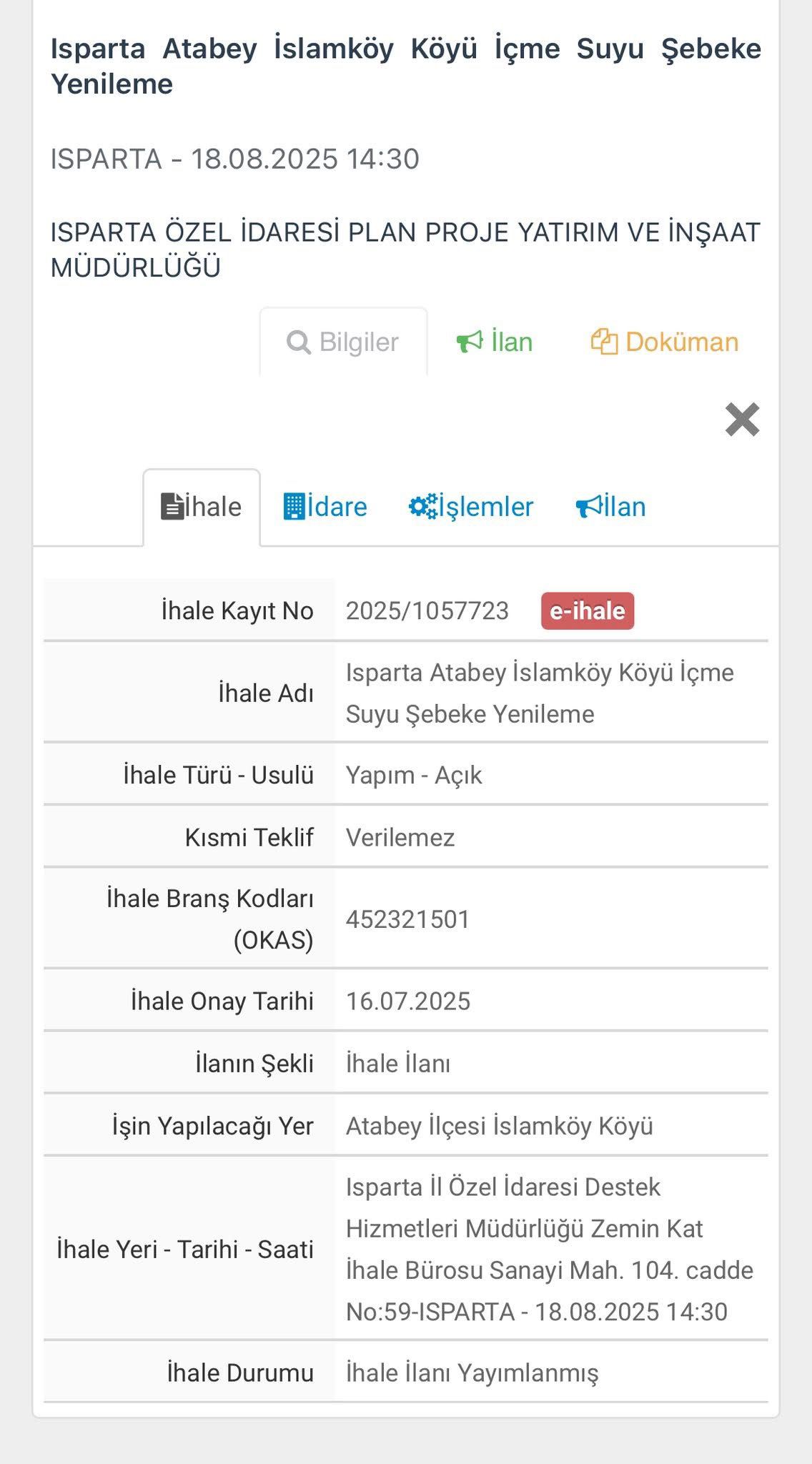
Task: Open the green İlan tab
Action: click(x=495, y=342)
